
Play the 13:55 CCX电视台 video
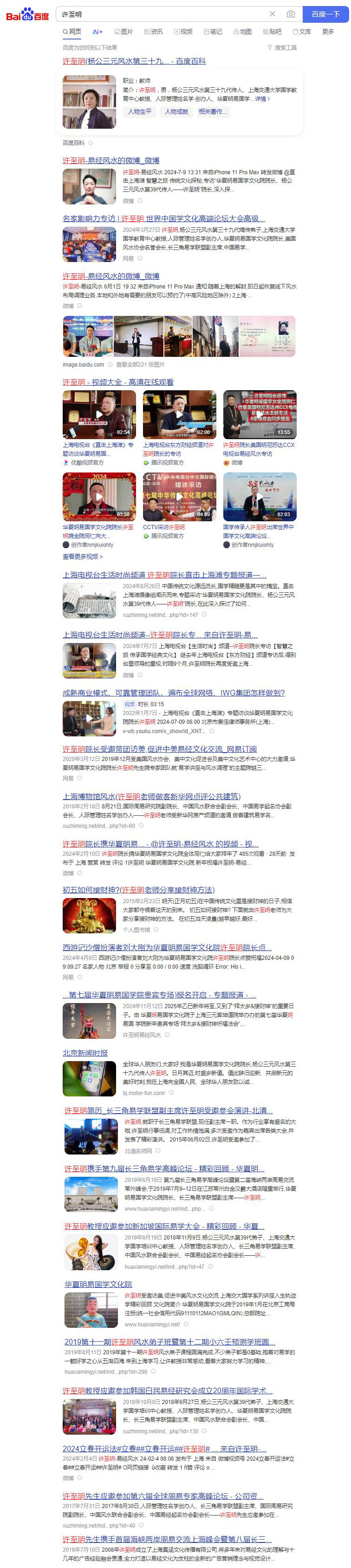click(x=259, y=414)
